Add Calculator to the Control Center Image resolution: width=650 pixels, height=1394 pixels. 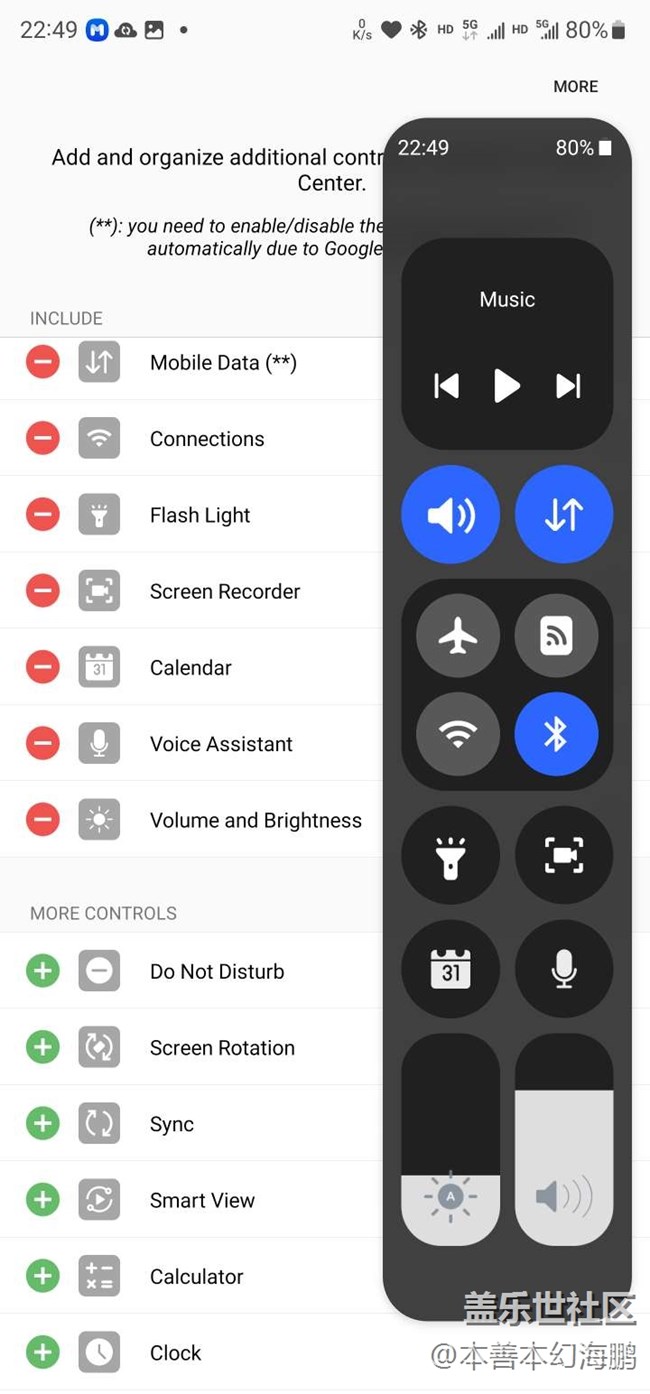coord(43,1276)
